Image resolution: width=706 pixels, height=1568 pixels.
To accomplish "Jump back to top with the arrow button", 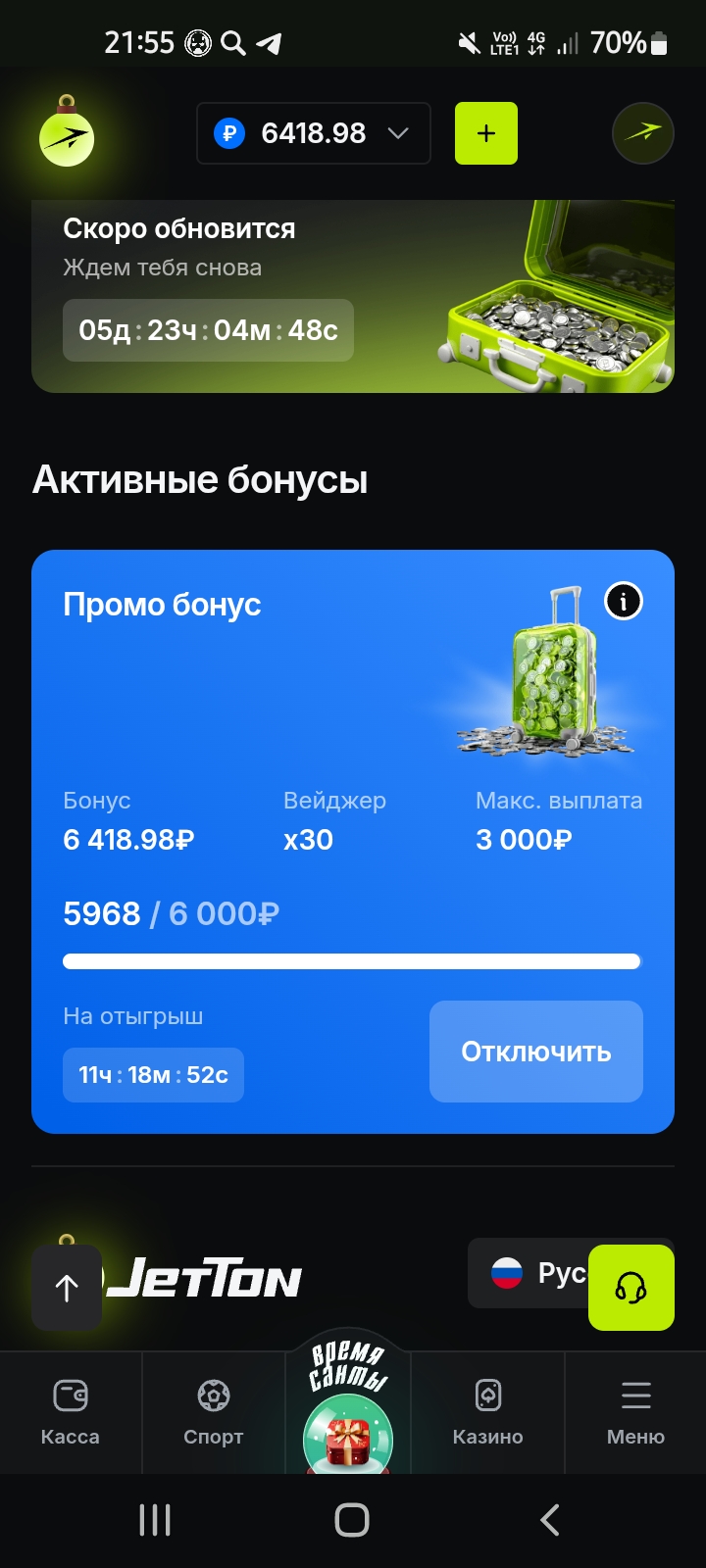I will tap(67, 1288).
